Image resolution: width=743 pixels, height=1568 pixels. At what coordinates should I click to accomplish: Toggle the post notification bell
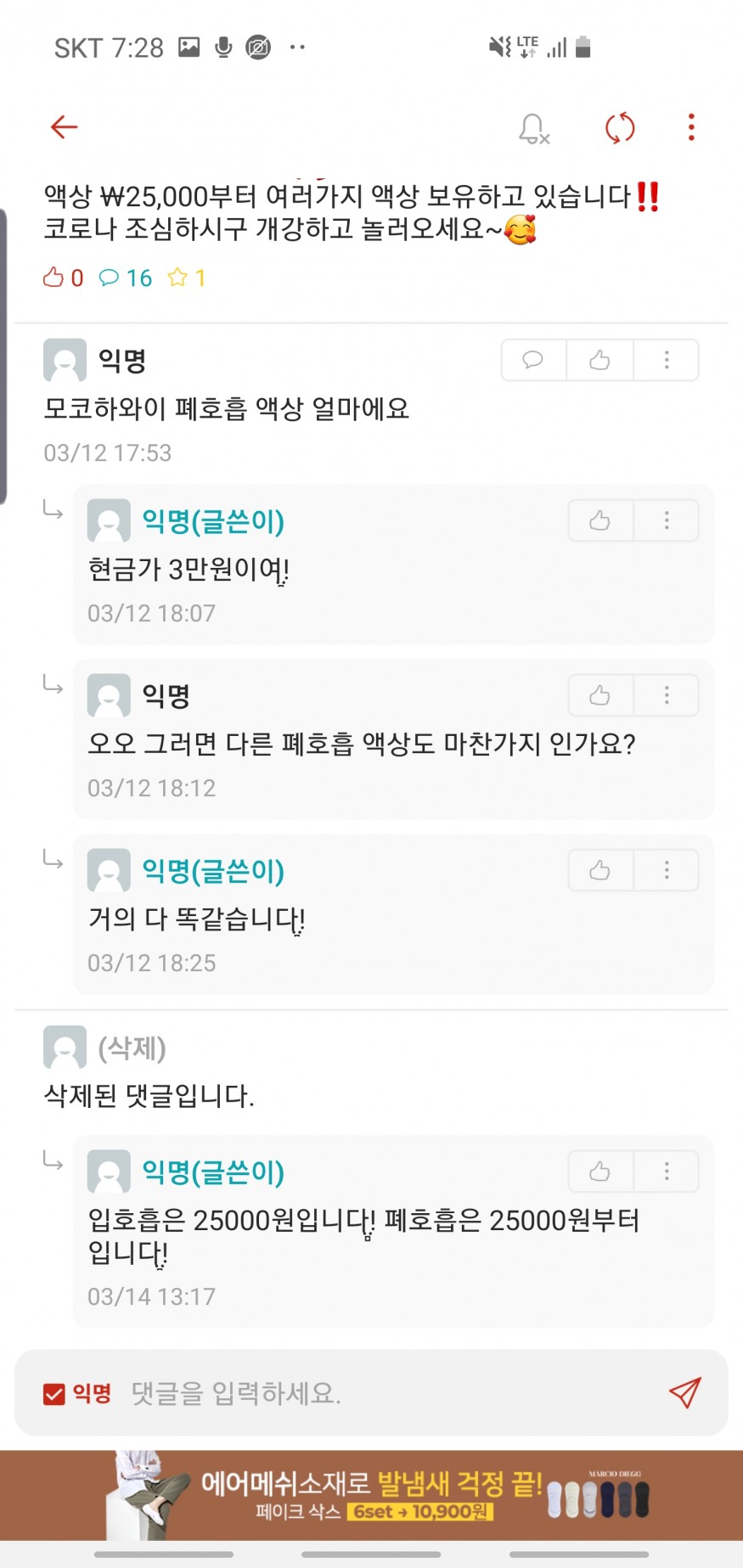click(x=534, y=128)
